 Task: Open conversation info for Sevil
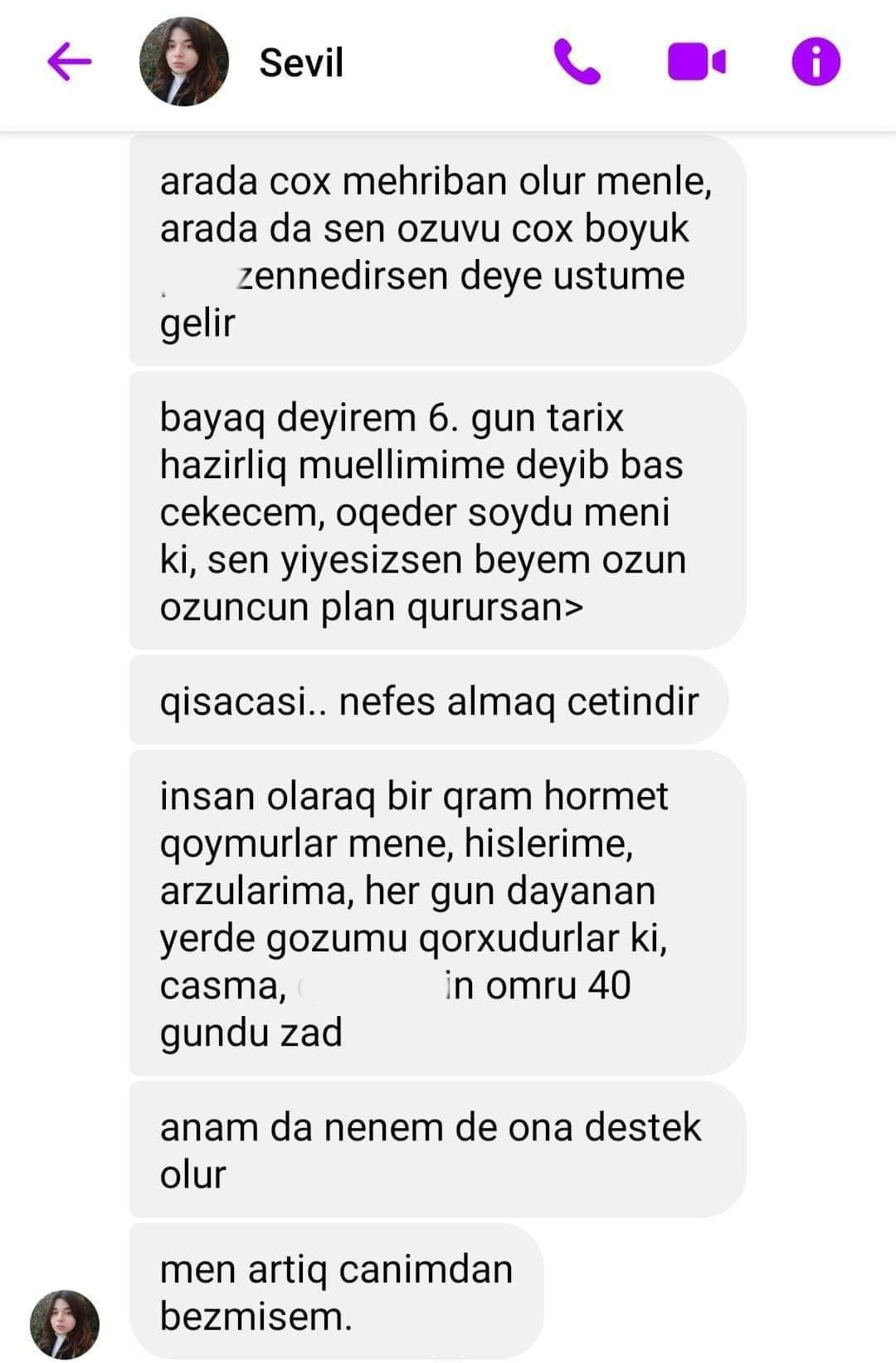click(x=816, y=62)
